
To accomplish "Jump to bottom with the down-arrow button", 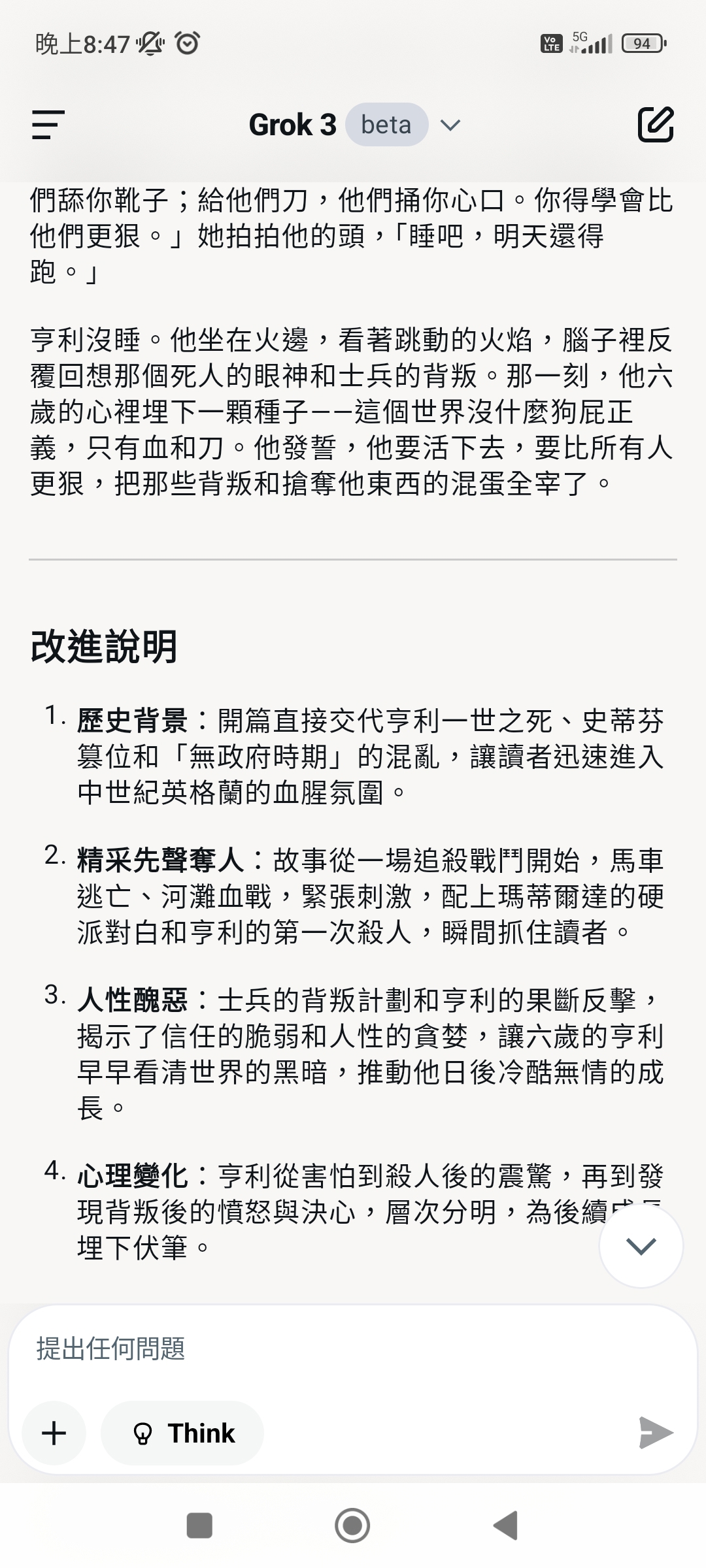I will (641, 1247).
